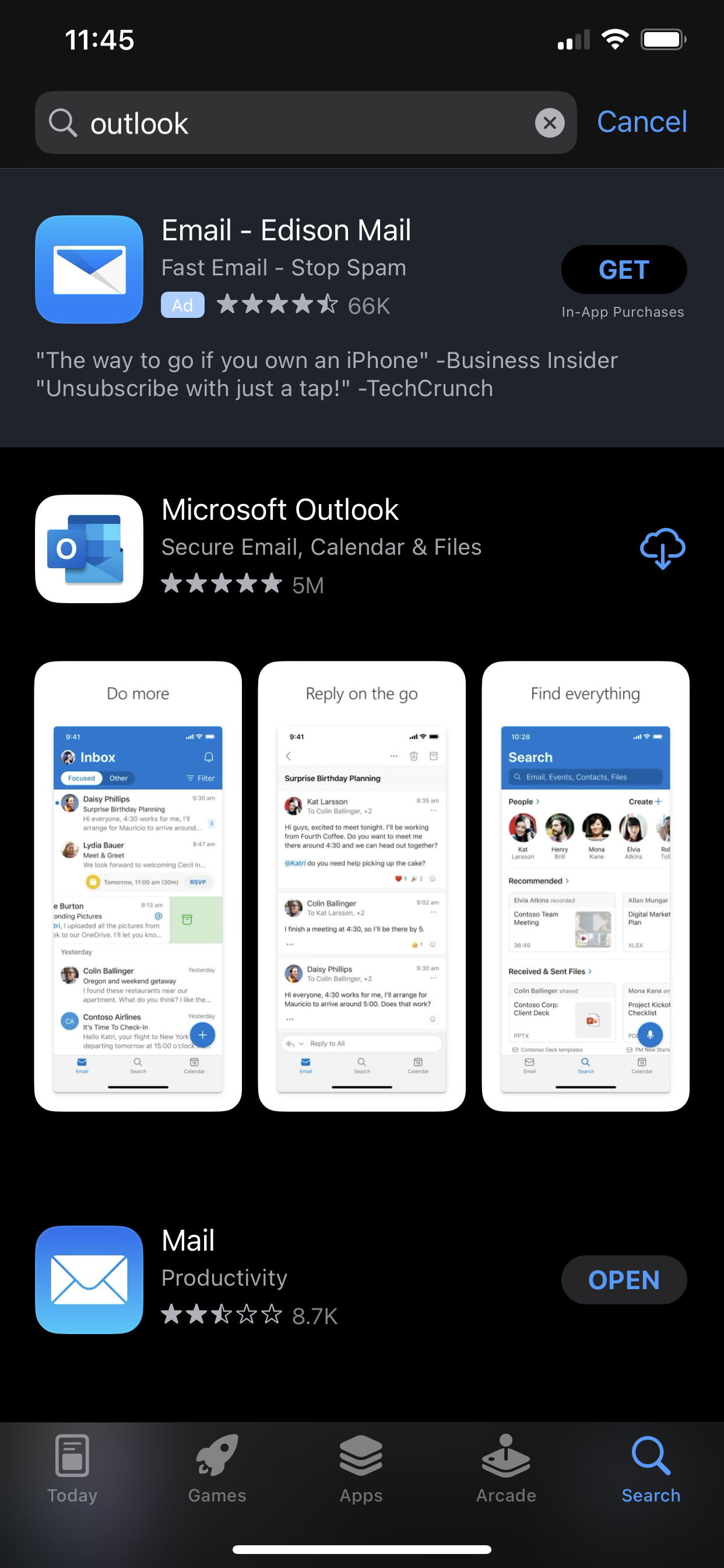Viewport: 724px width, 1568px height.
Task: View the Reply on the go screenshot
Action: [361, 885]
